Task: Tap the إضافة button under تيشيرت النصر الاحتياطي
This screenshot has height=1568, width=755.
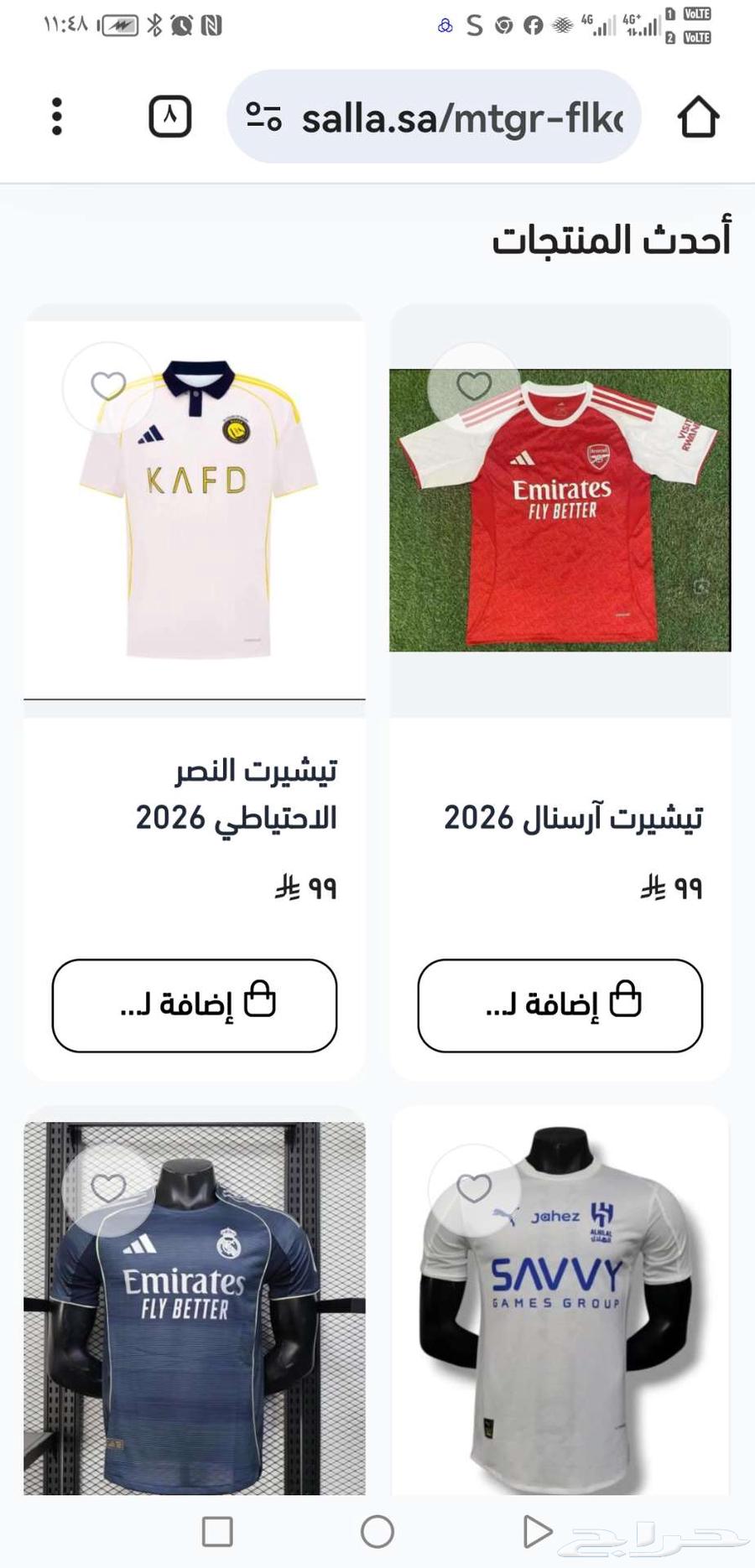Action: coord(194,1005)
